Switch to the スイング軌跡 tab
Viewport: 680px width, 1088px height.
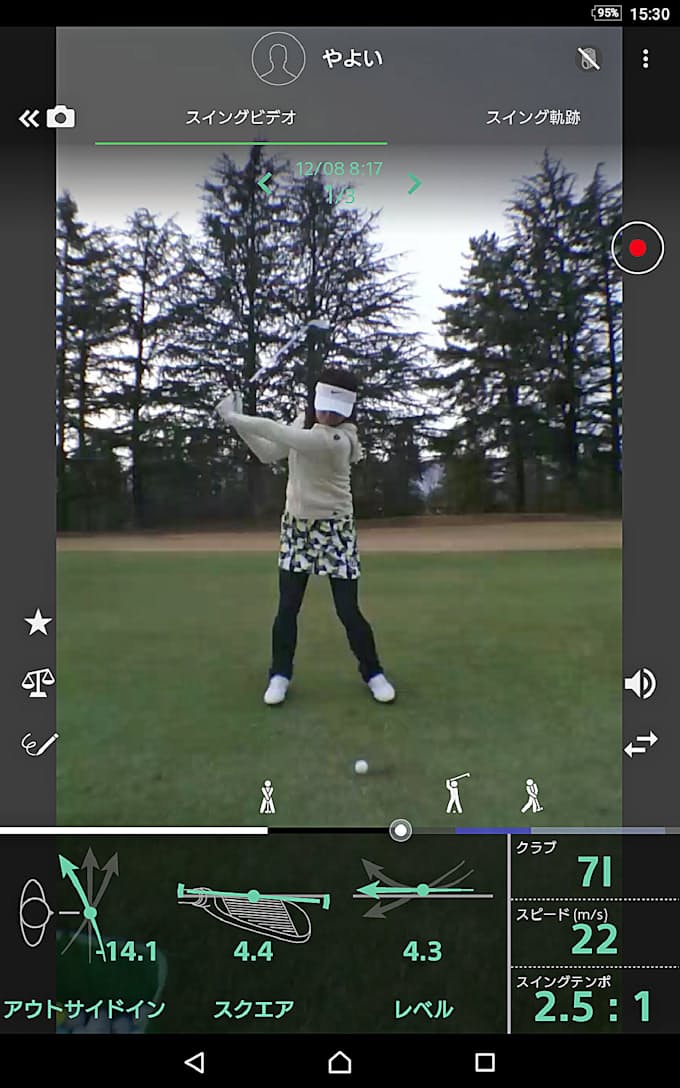532,117
